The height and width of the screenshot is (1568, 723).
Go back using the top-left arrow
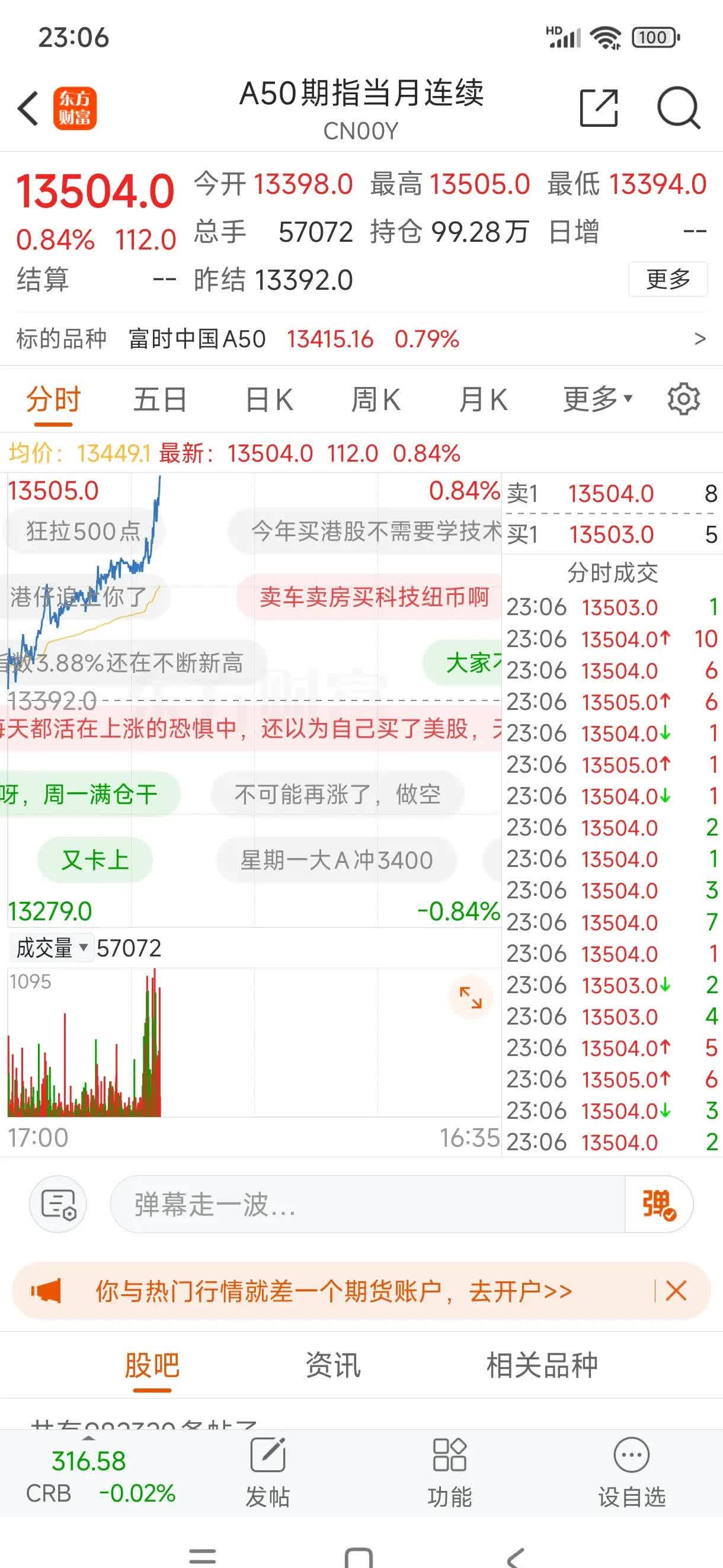pyautogui.click(x=28, y=109)
